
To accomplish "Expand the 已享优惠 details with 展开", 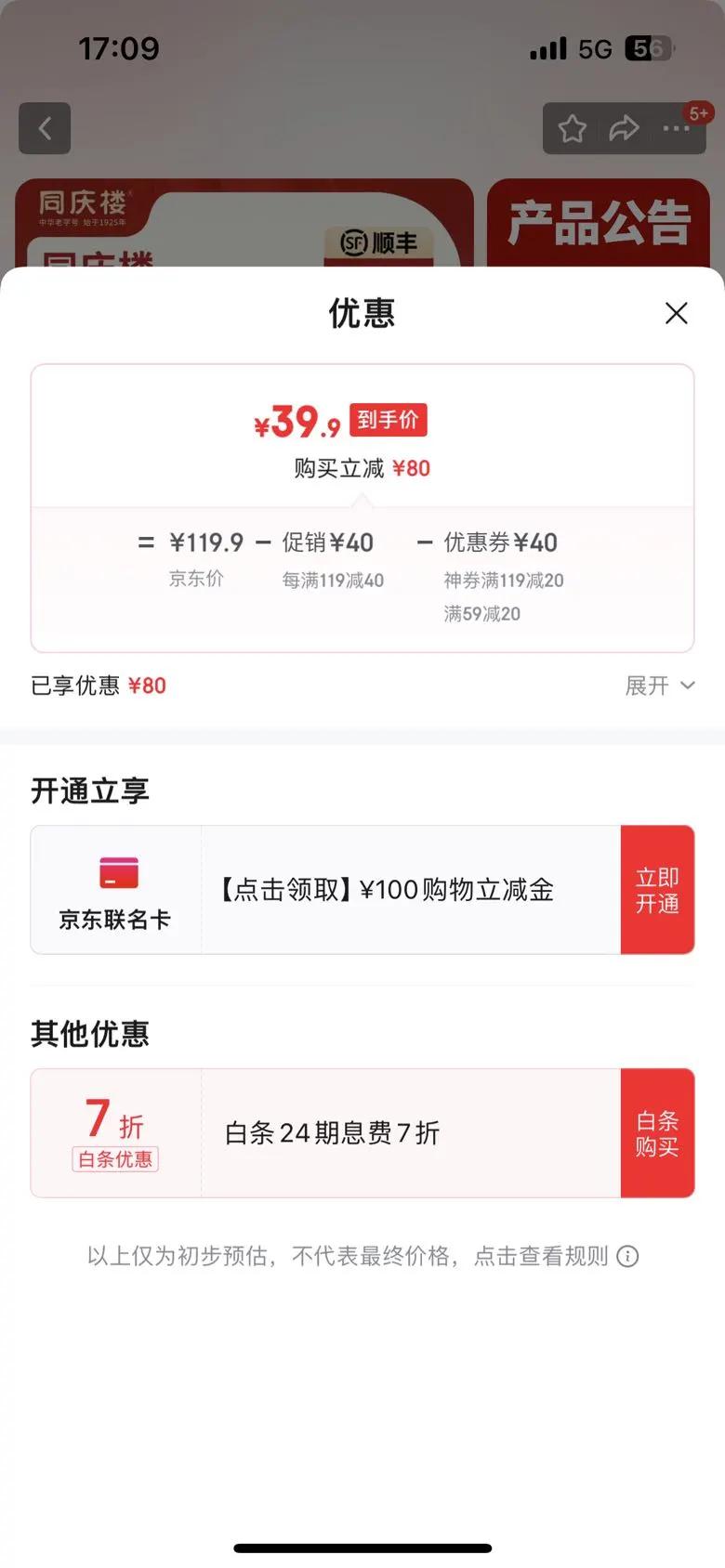I will (x=659, y=686).
